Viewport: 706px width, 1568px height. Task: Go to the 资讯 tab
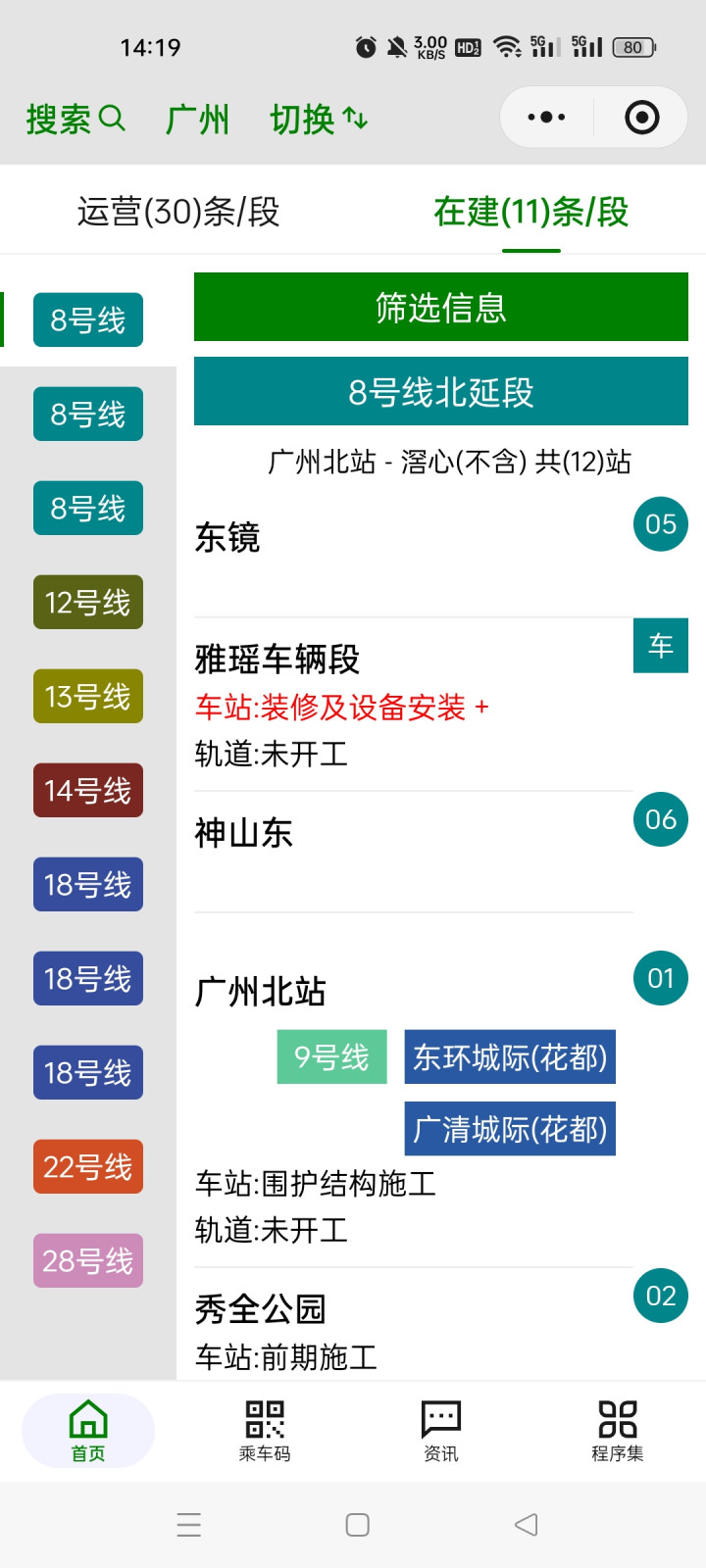click(440, 1431)
